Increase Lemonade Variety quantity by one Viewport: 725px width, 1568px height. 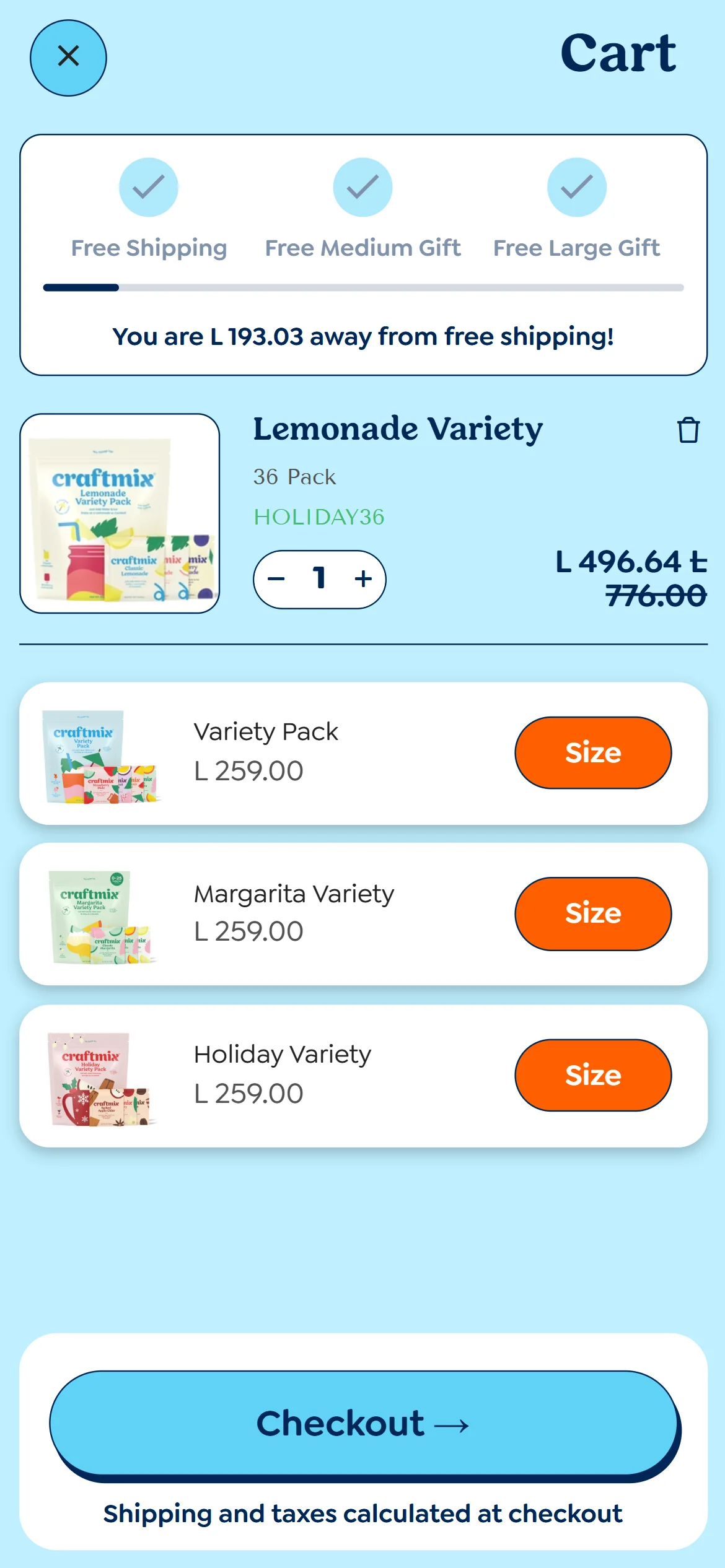click(363, 579)
